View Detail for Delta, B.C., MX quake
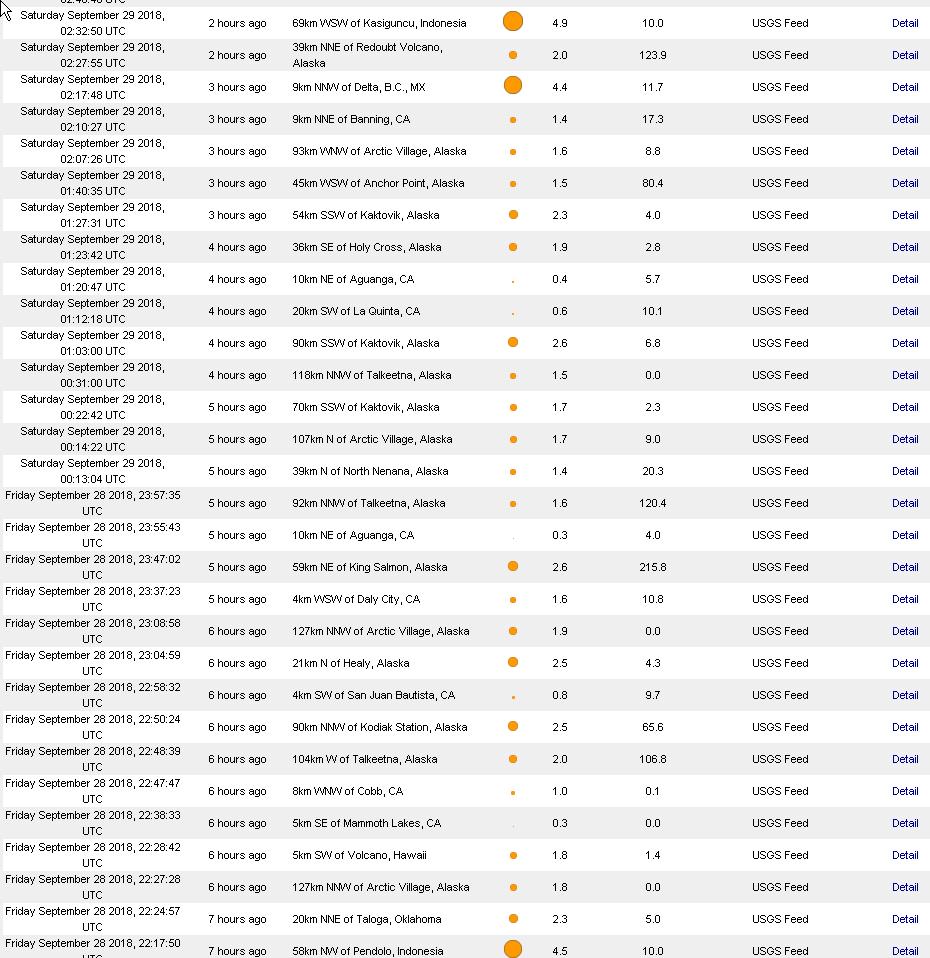930x958 pixels. pyautogui.click(x=904, y=87)
